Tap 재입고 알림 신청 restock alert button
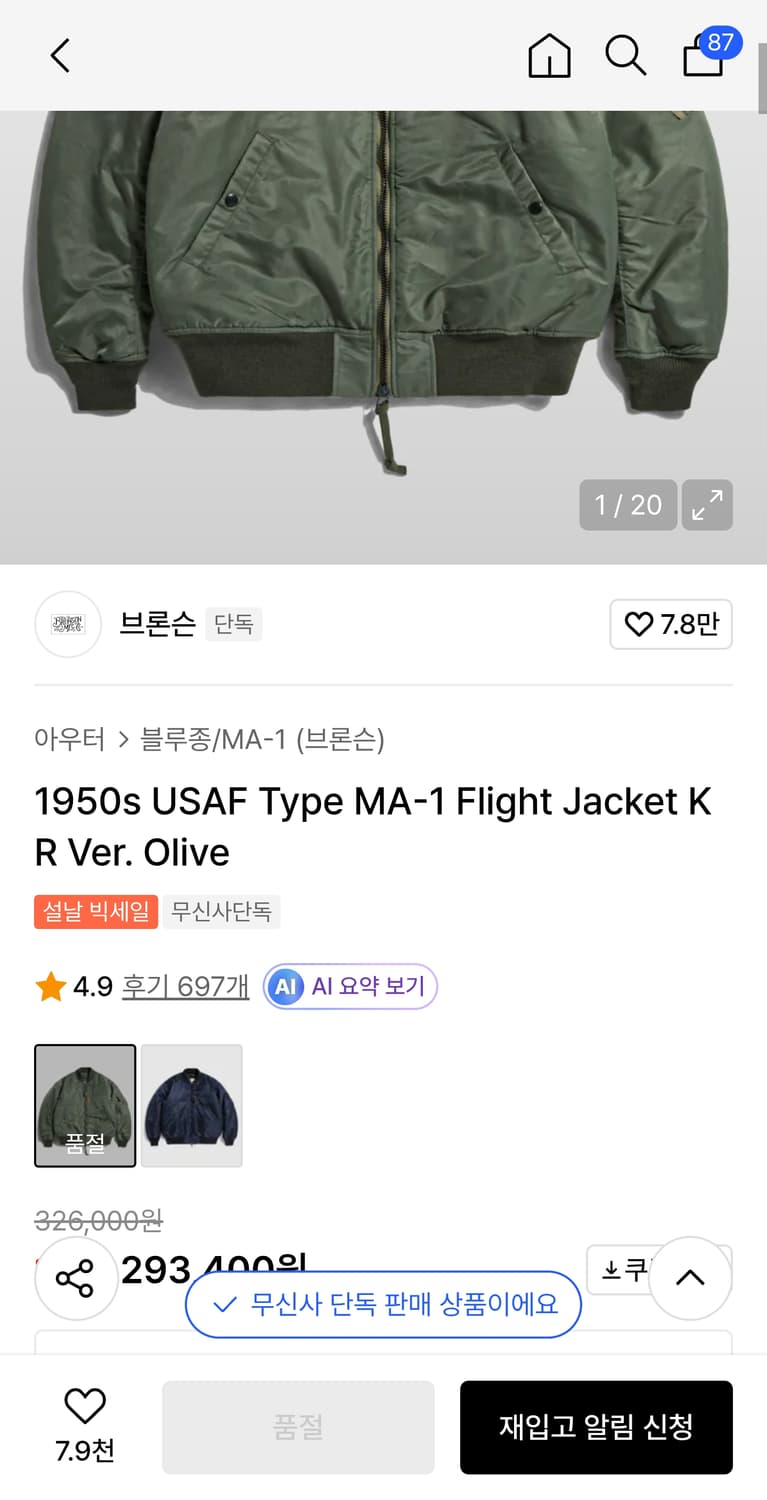The width and height of the screenshot is (767, 1500). pyautogui.click(x=596, y=1427)
